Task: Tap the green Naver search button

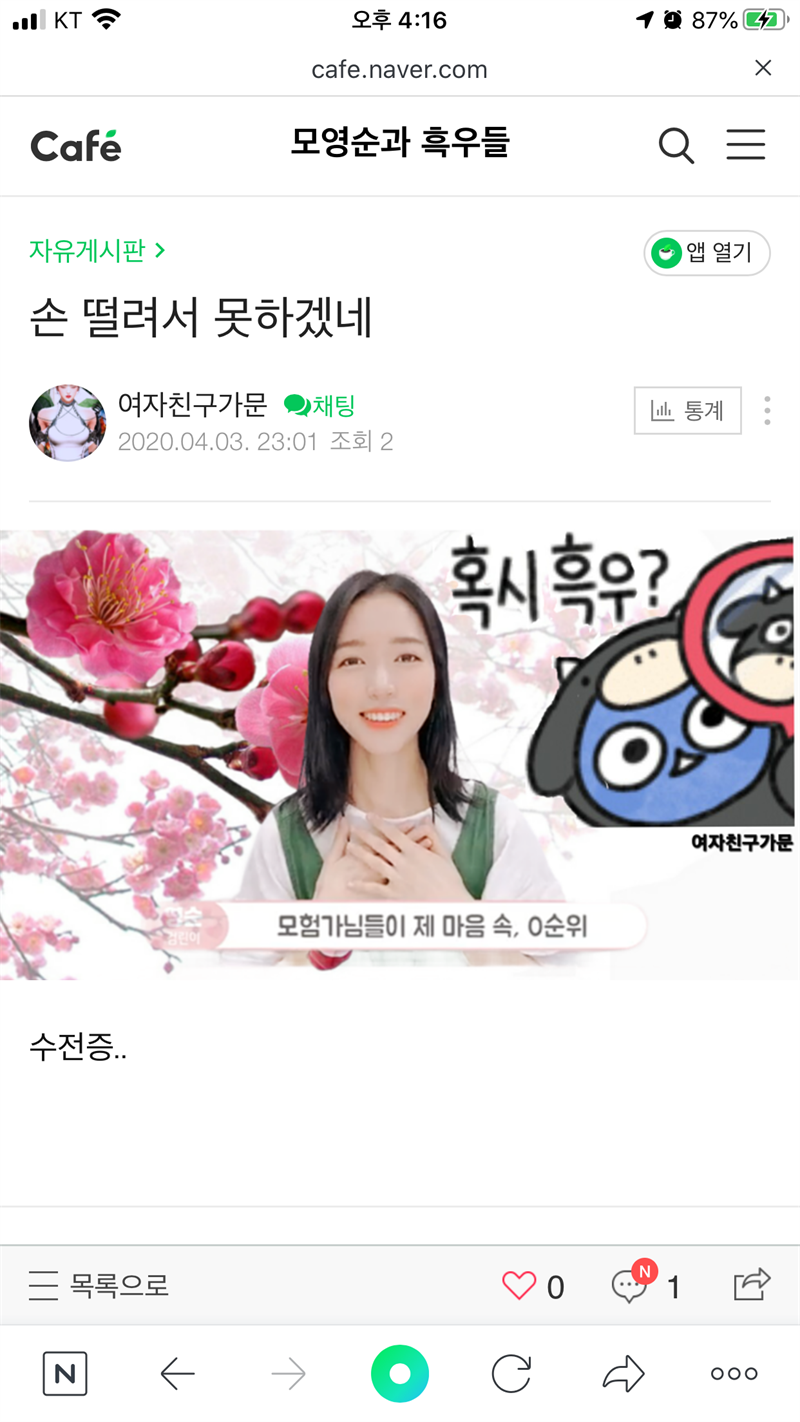Action: 400,1374
